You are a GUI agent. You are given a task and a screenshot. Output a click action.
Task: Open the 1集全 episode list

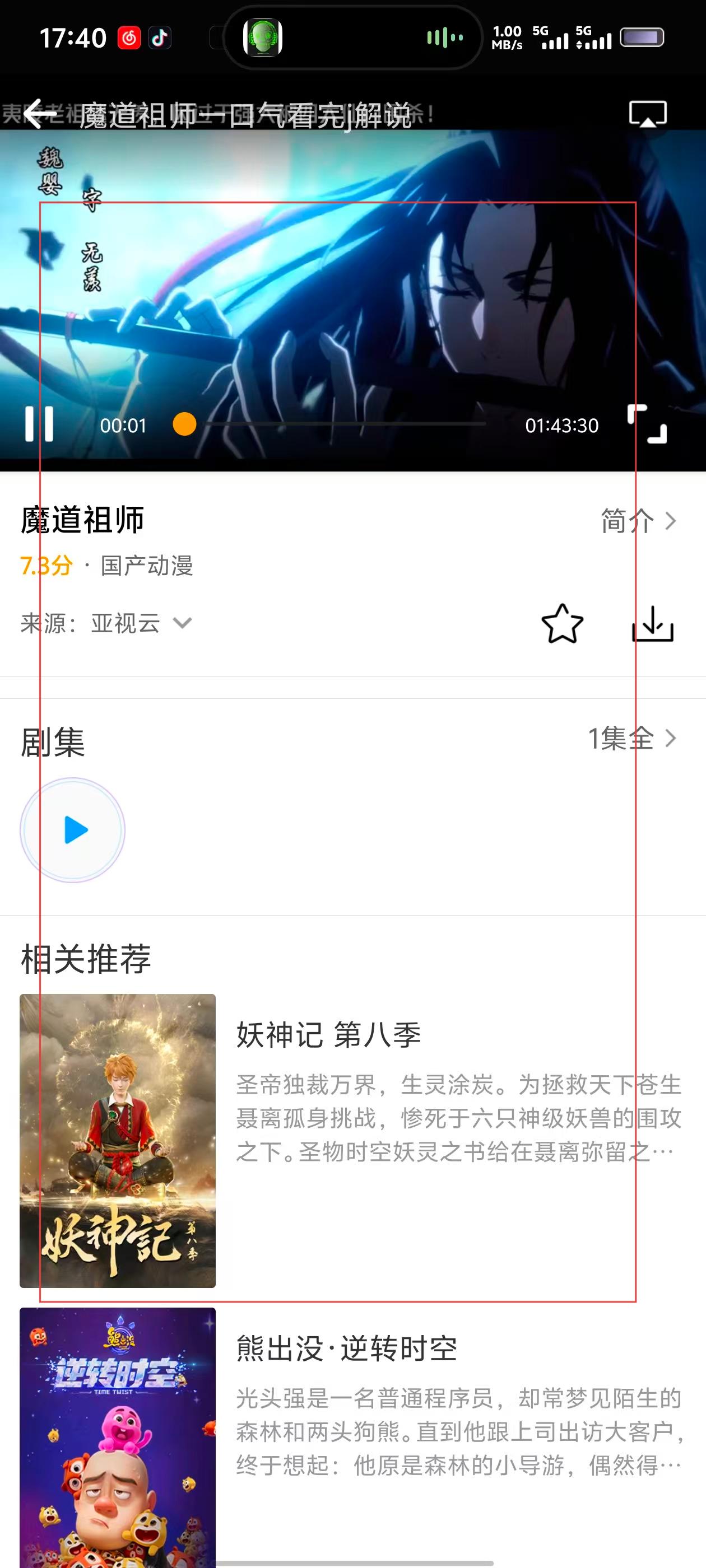pos(632,738)
